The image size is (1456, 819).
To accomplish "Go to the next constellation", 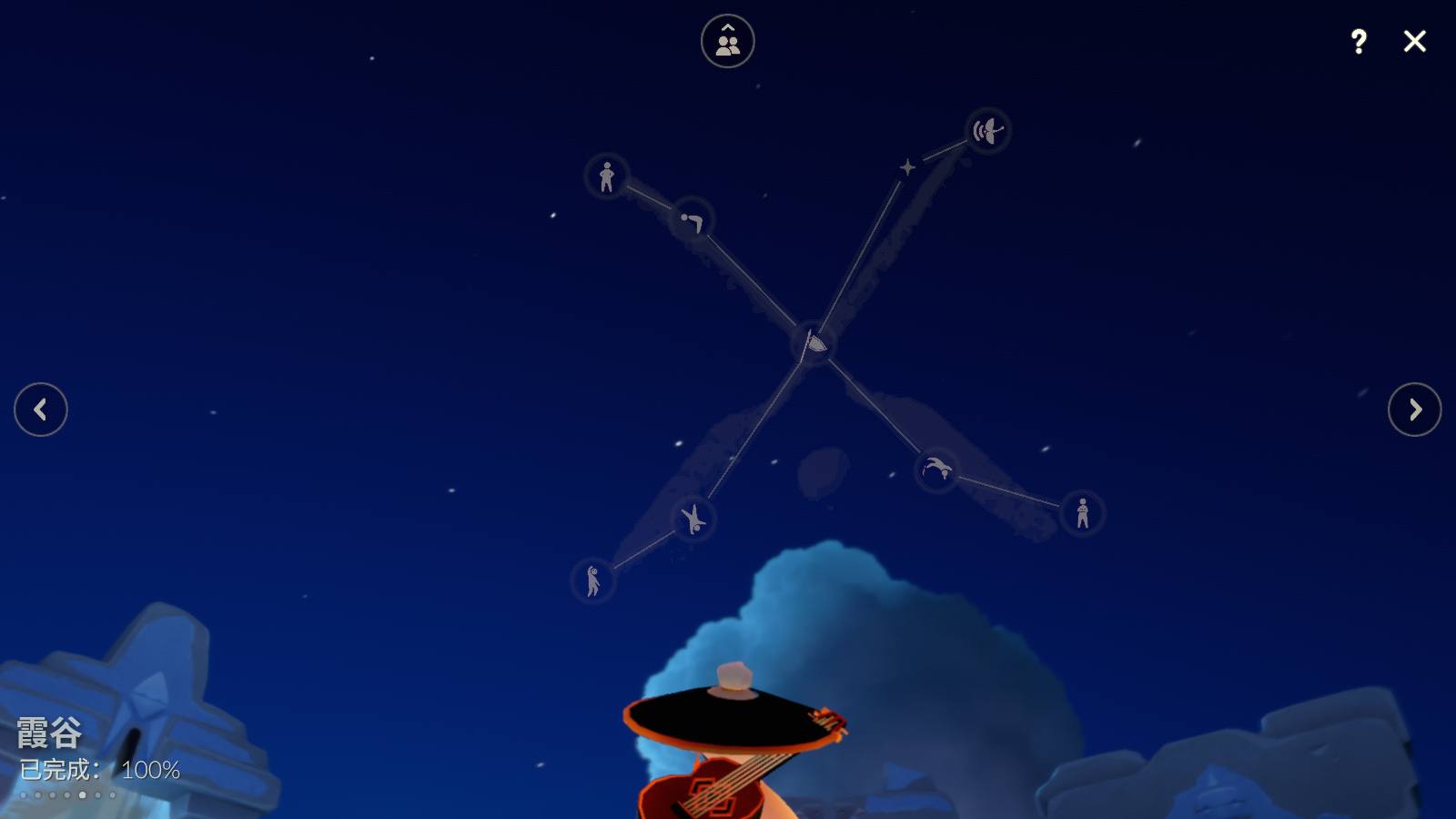I will pyautogui.click(x=1414, y=409).
